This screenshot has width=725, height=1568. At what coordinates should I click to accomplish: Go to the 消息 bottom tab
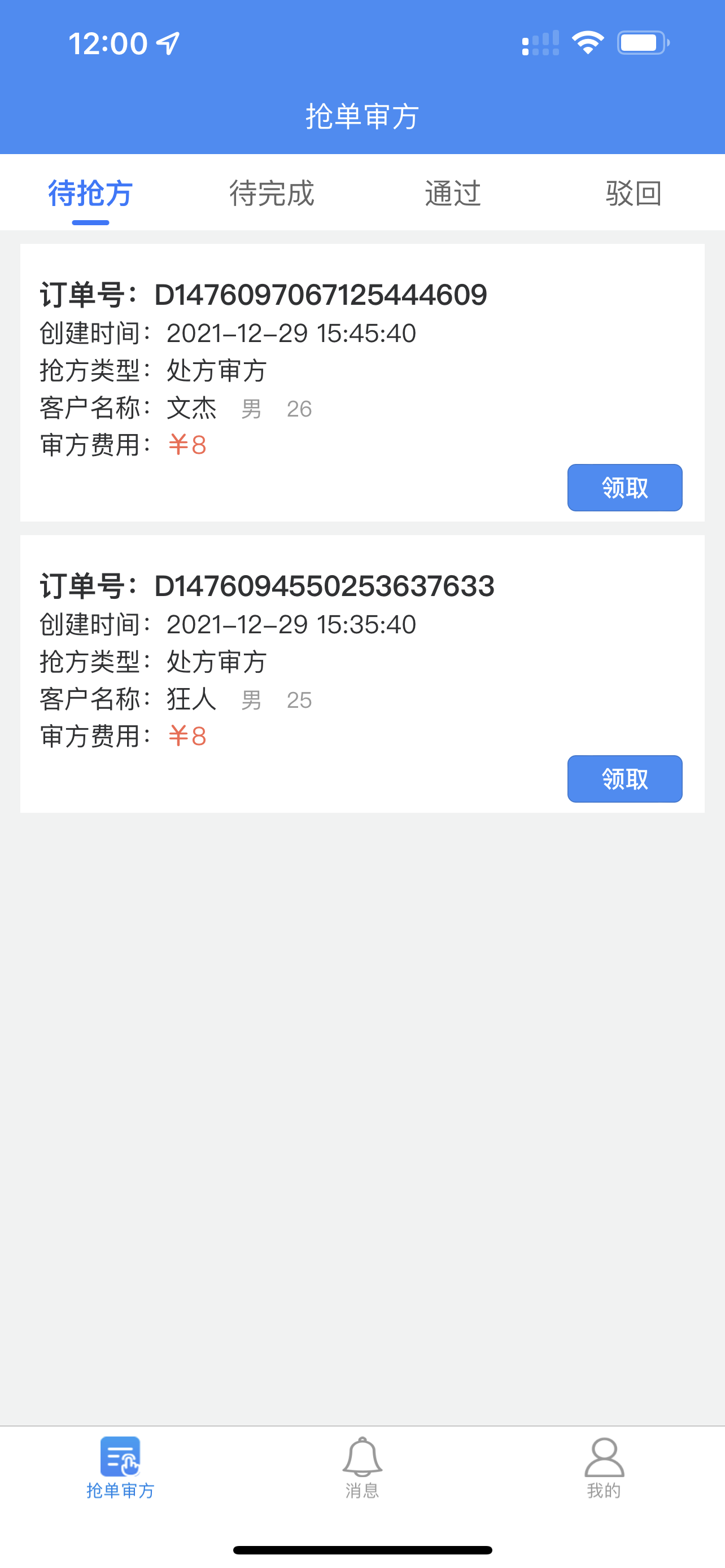[362, 1468]
